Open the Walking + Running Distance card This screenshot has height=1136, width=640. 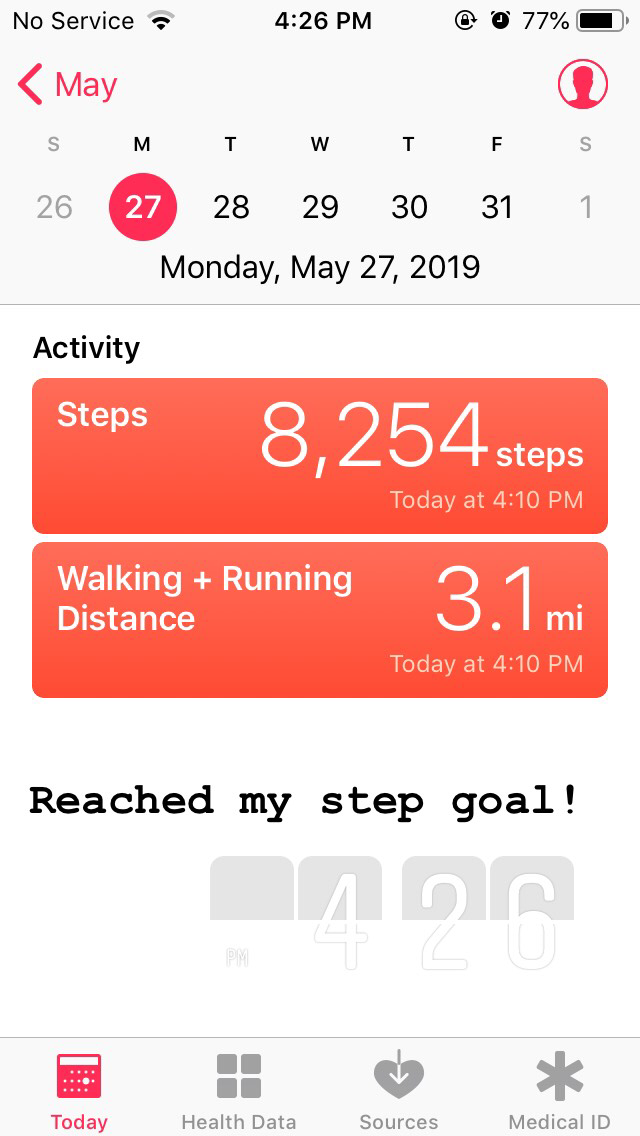click(x=320, y=620)
